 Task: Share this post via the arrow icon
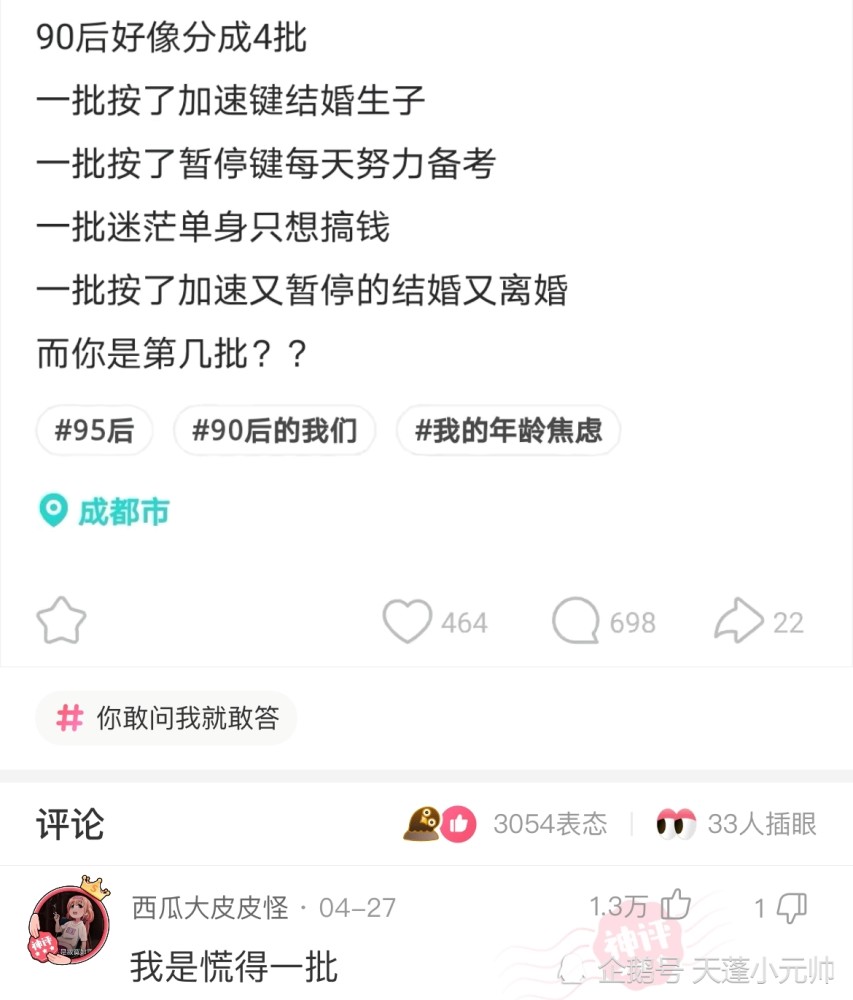738,622
